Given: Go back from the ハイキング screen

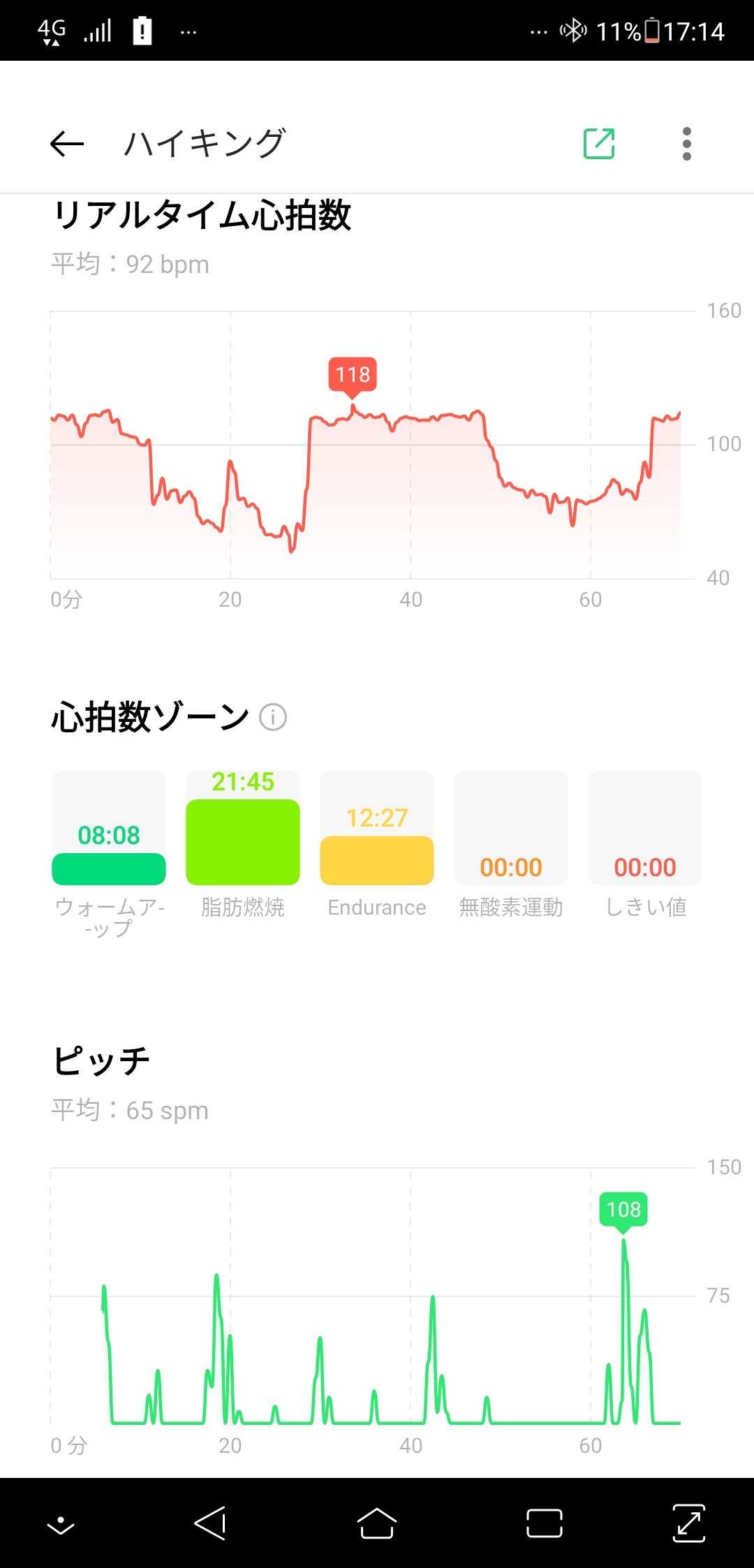Looking at the screenshot, I should 67,145.
